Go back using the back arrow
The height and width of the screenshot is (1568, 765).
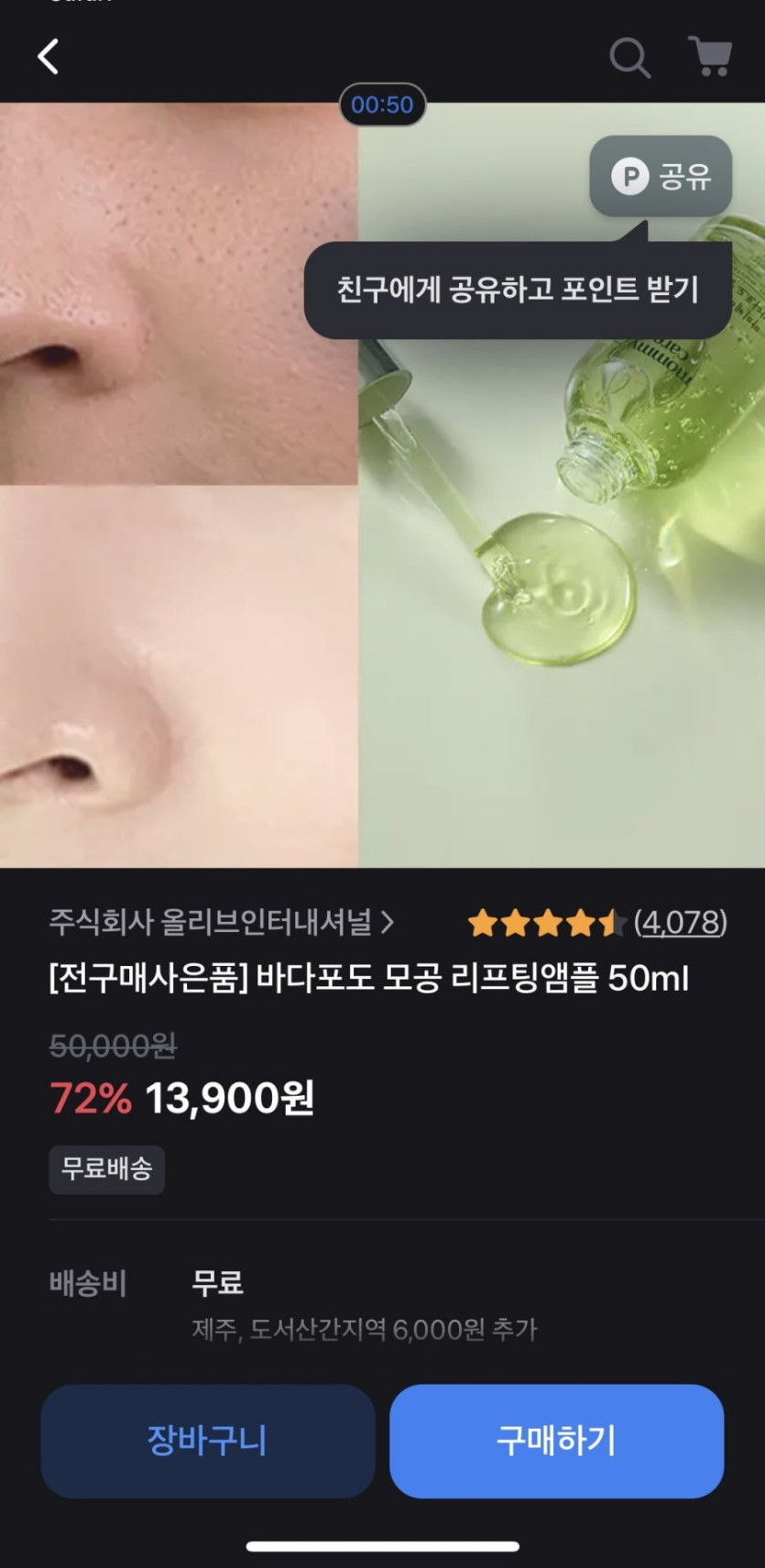click(49, 57)
